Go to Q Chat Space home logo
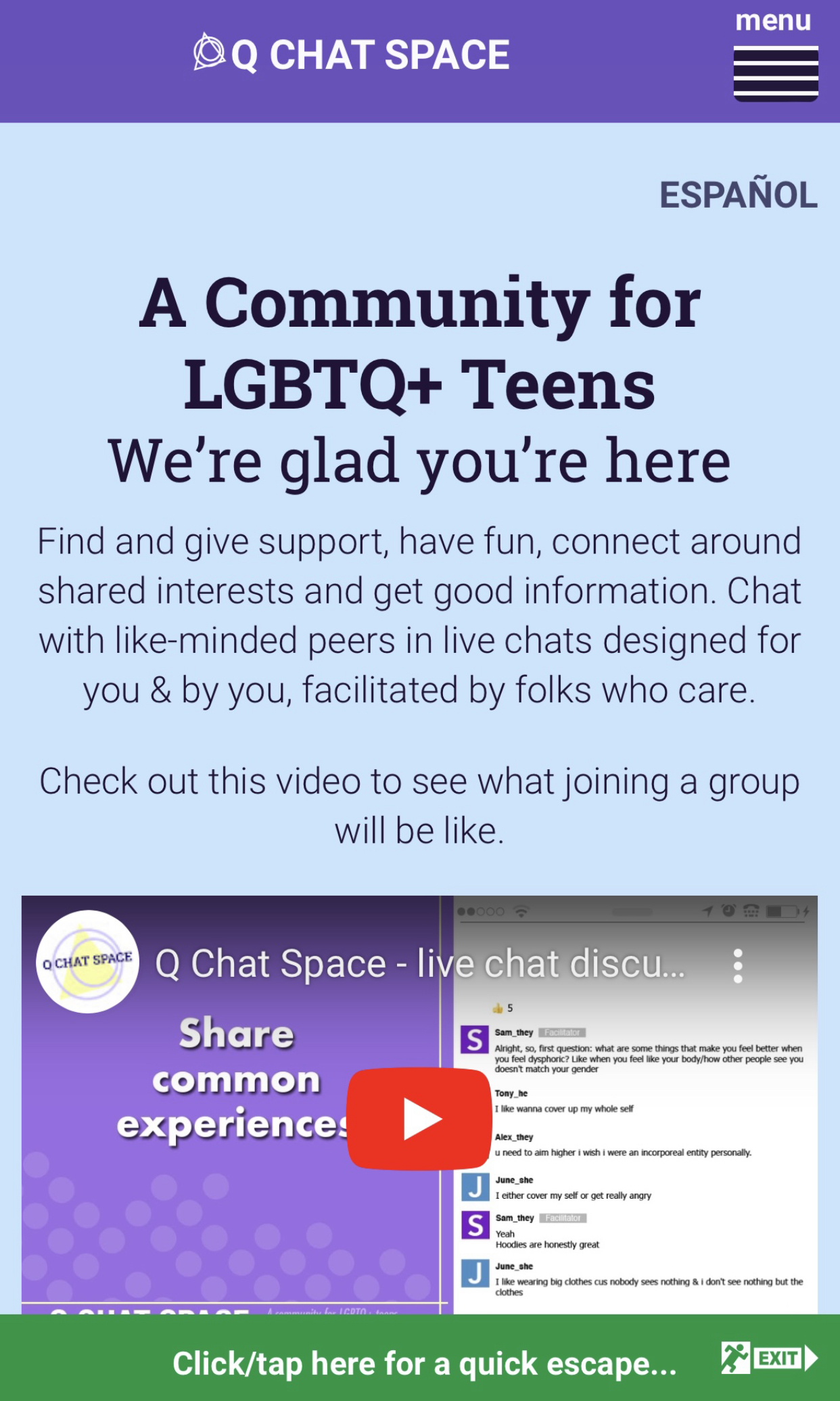The width and height of the screenshot is (840, 1401). 351,54
